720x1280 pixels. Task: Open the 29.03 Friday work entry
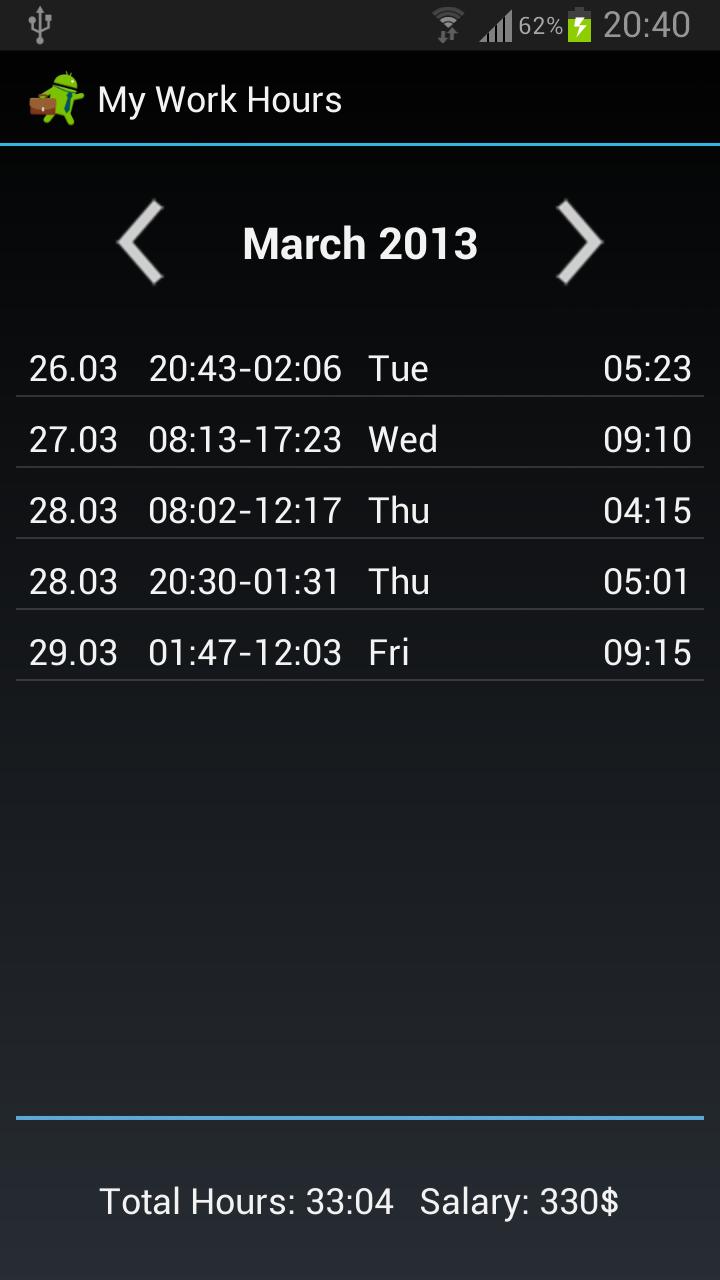[360, 653]
